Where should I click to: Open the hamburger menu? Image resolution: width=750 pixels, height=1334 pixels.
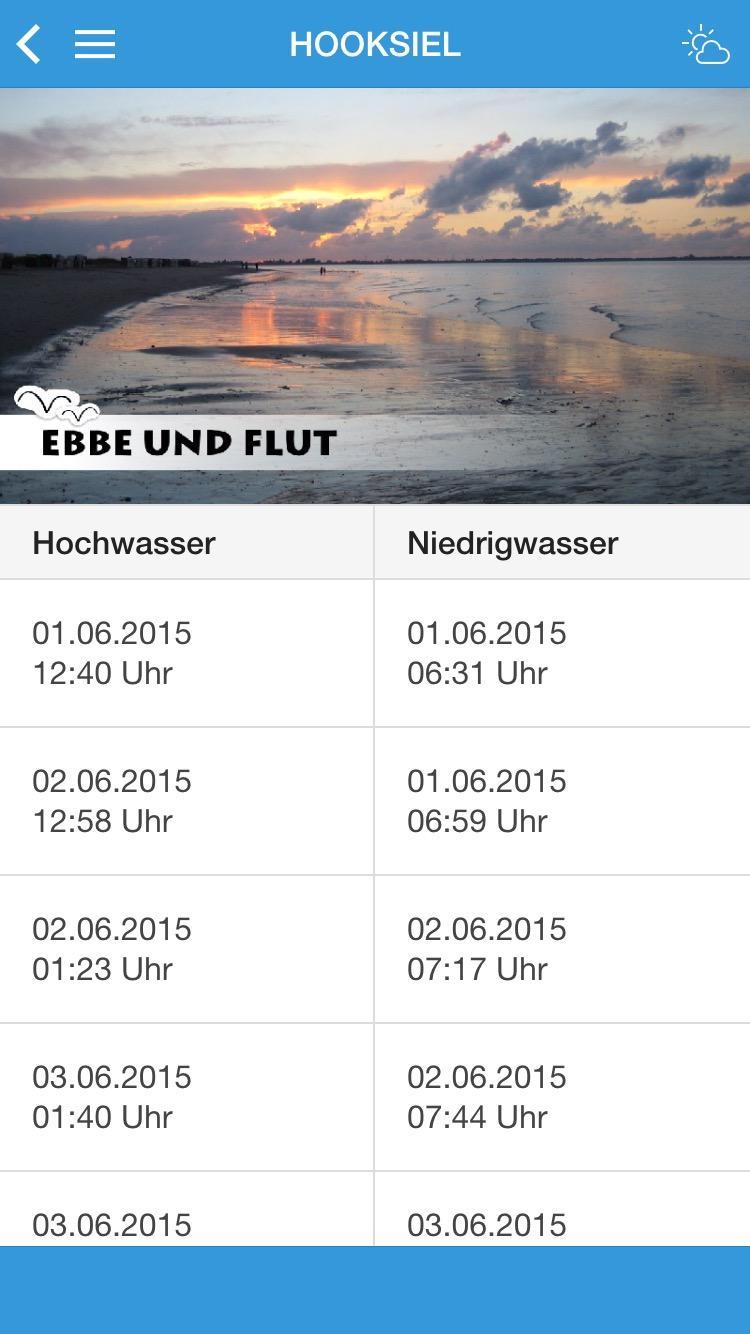tap(95, 45)
